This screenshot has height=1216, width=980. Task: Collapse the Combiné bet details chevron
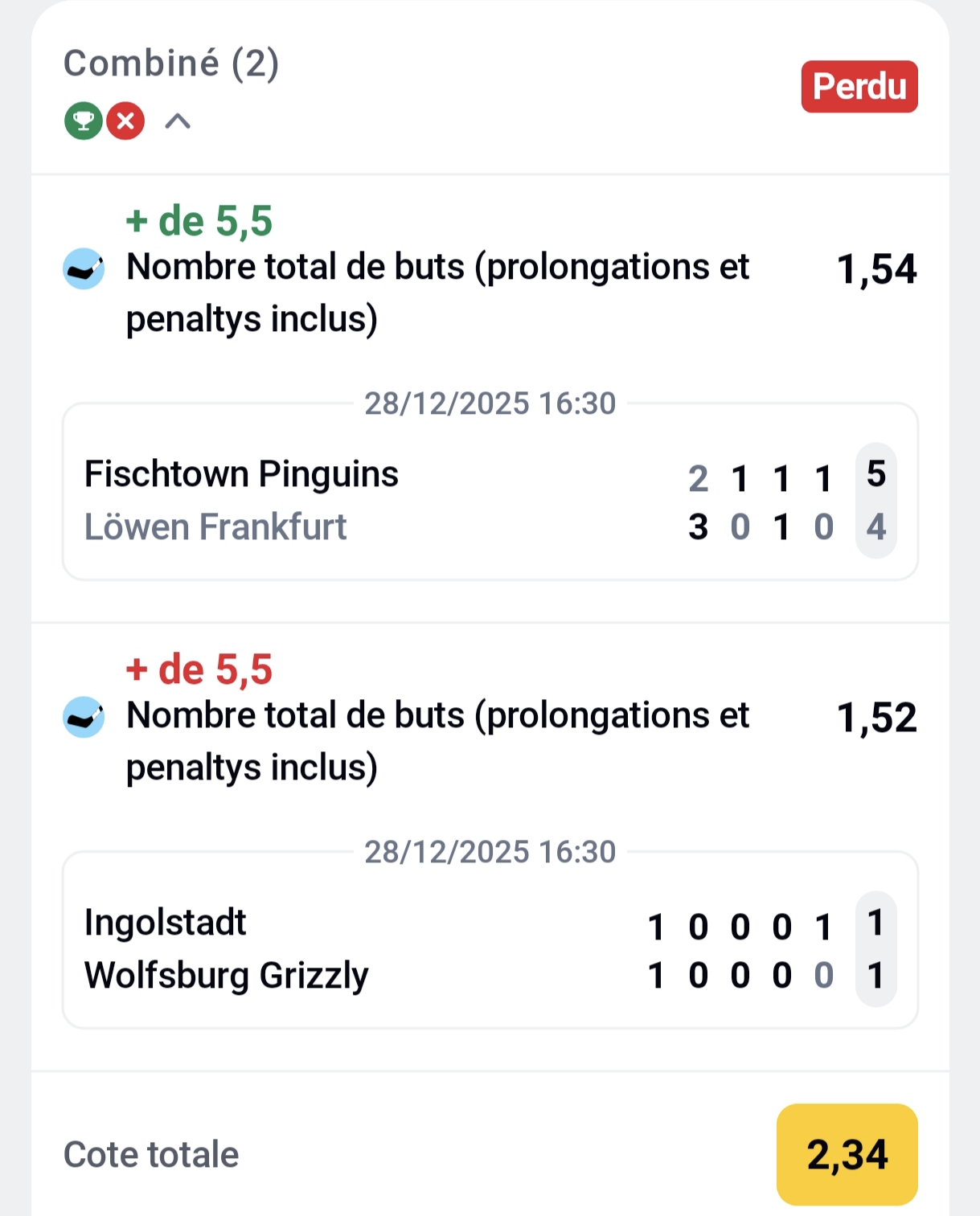pyautogui.click(x=178, y=121)
